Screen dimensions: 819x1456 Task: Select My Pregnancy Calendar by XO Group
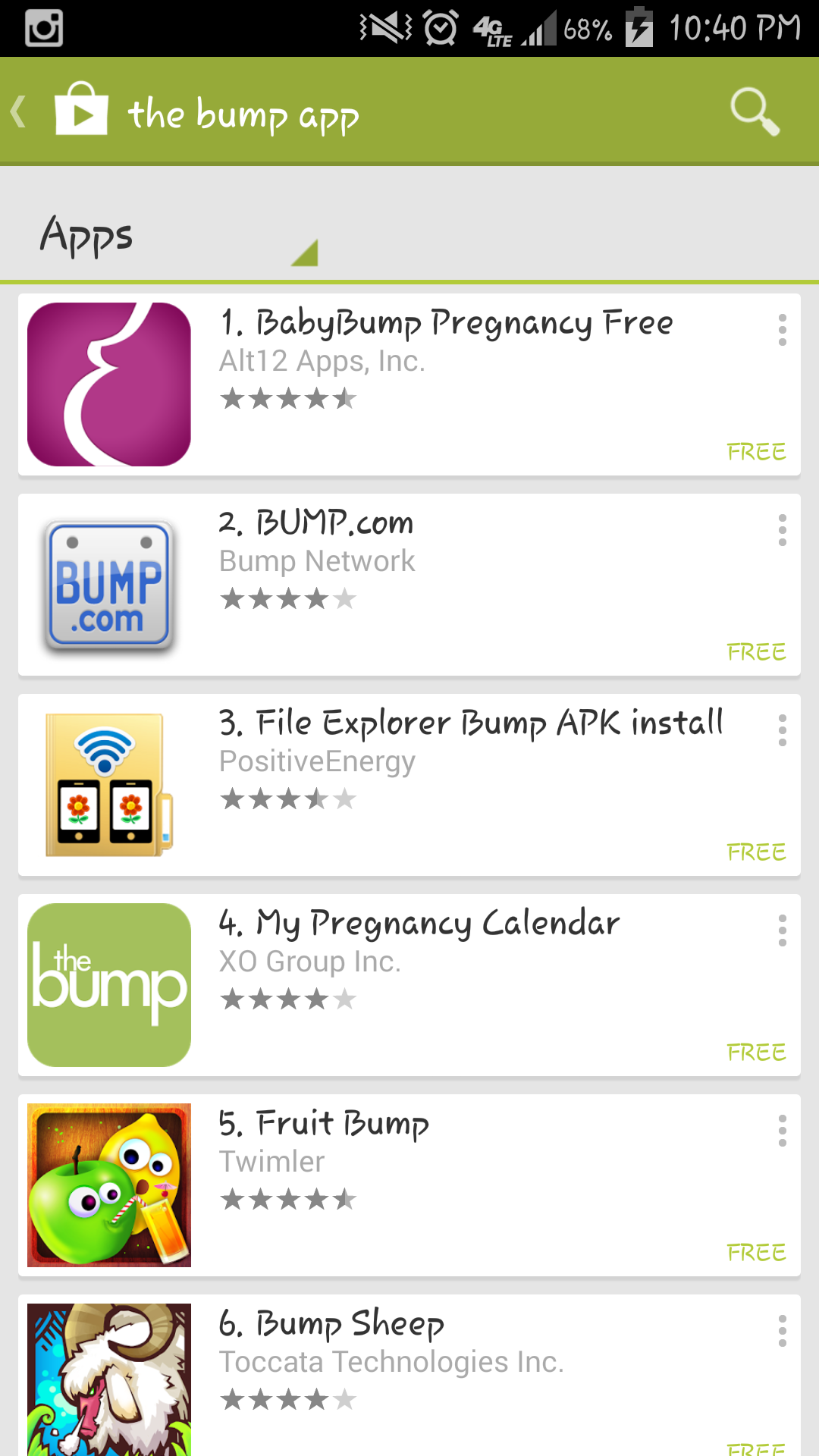point(409,985)
